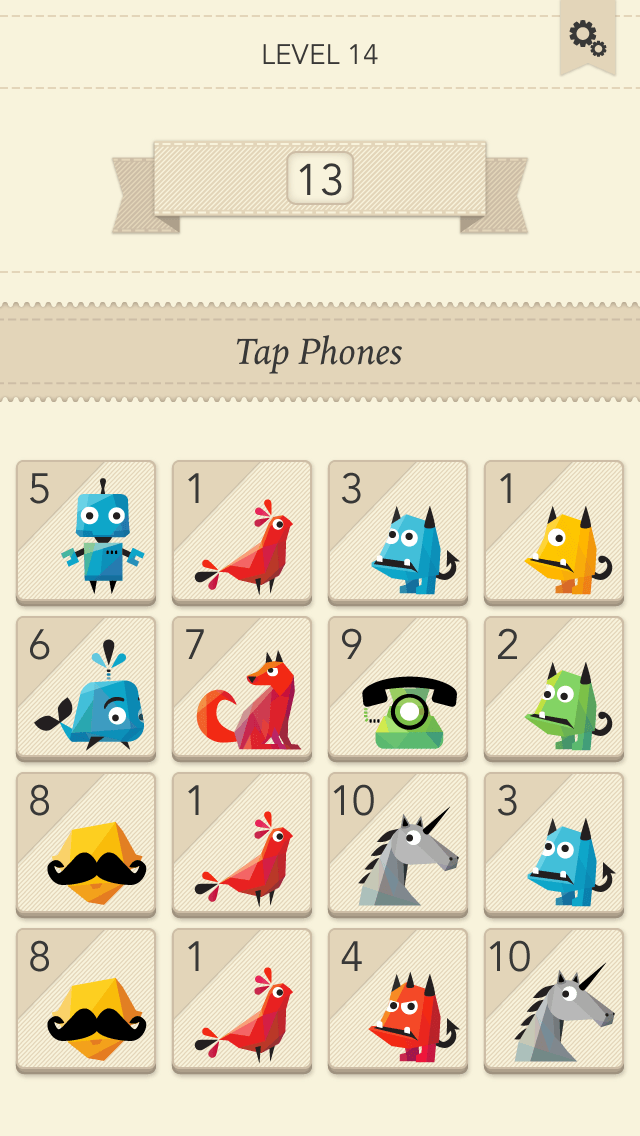The height and width of the screenshot is (1136, 640).
Task: Tap the green phone tile numbered 9
Action: click(398, 688)
